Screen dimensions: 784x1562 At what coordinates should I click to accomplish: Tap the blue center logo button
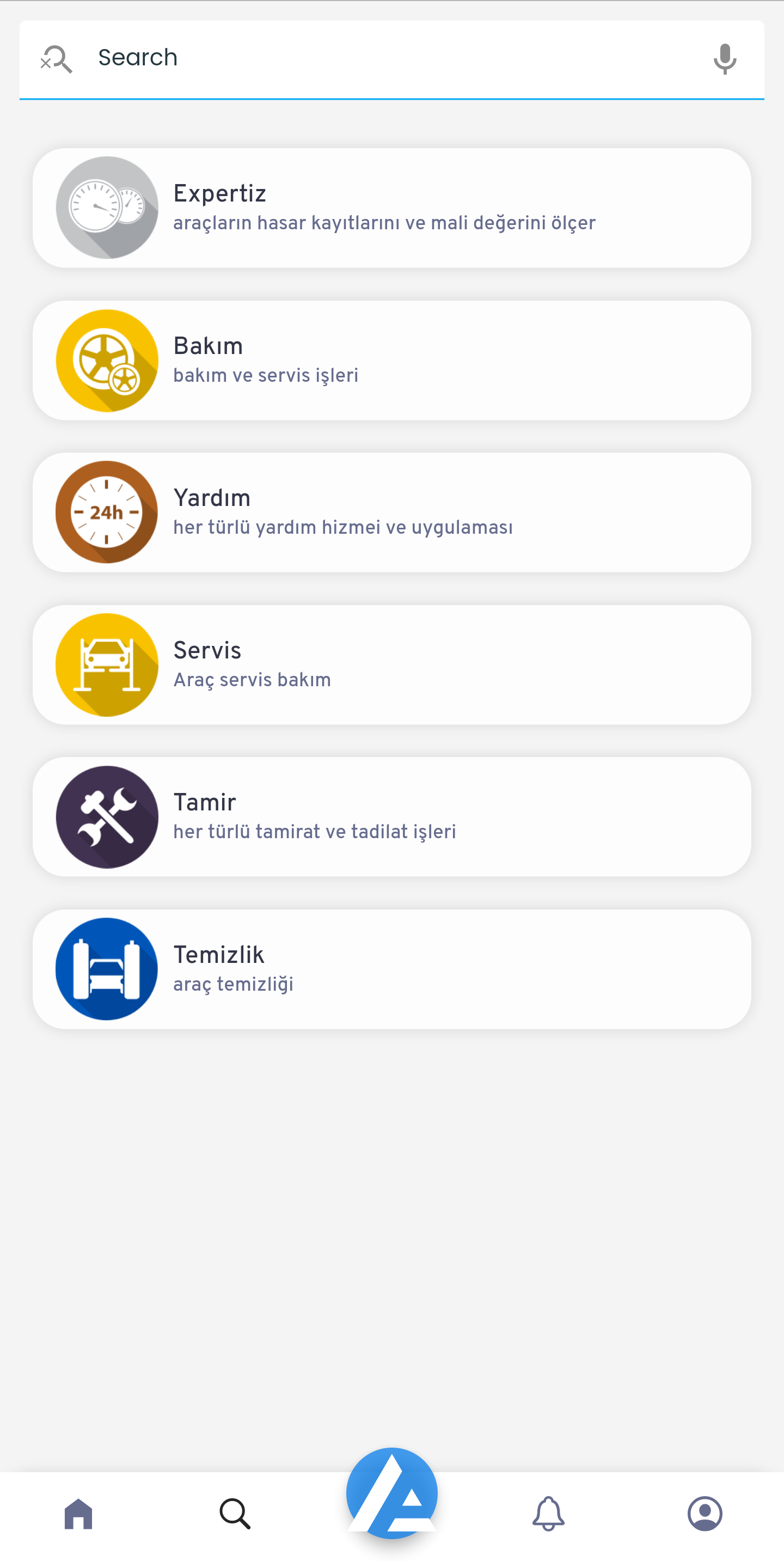(391, 1493)
